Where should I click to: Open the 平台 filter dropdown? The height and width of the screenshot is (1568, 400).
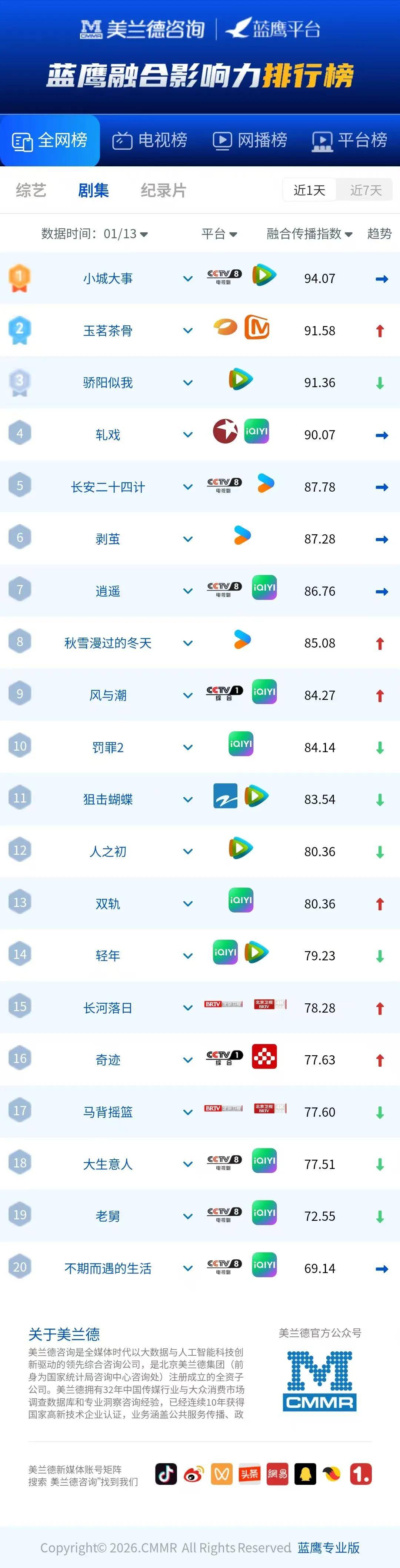(219, 234)
